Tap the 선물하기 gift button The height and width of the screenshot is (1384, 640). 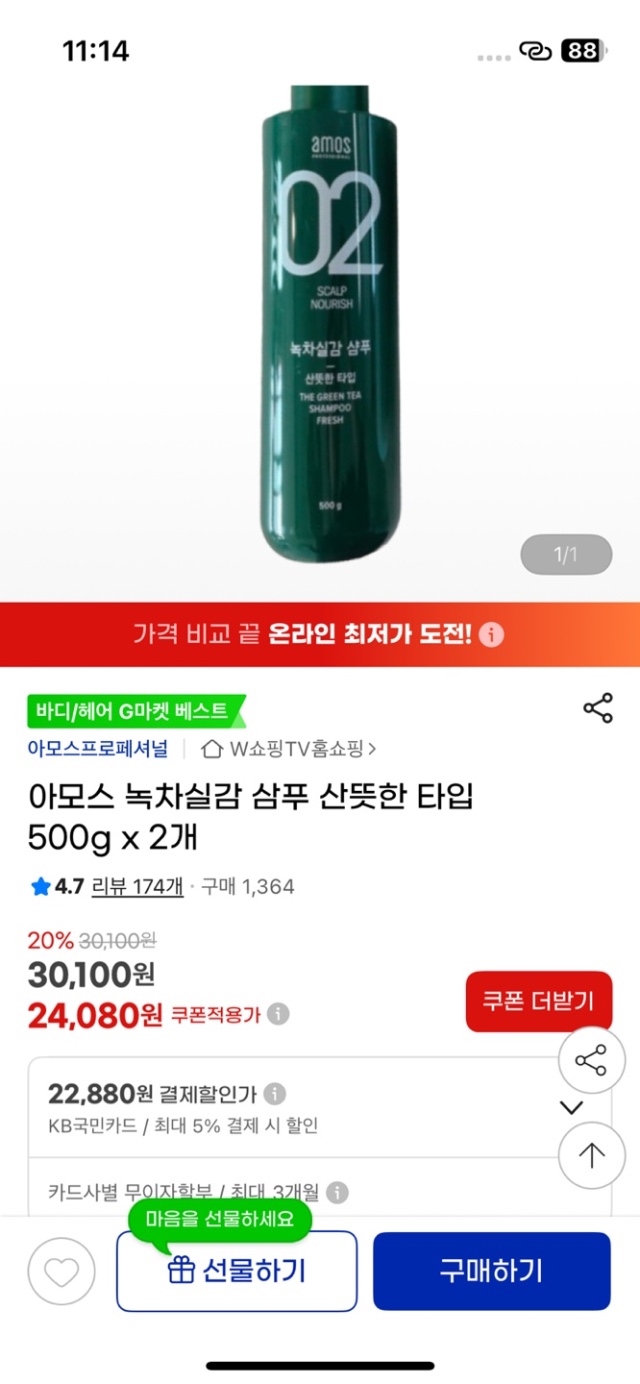(x=237, y=1271)
